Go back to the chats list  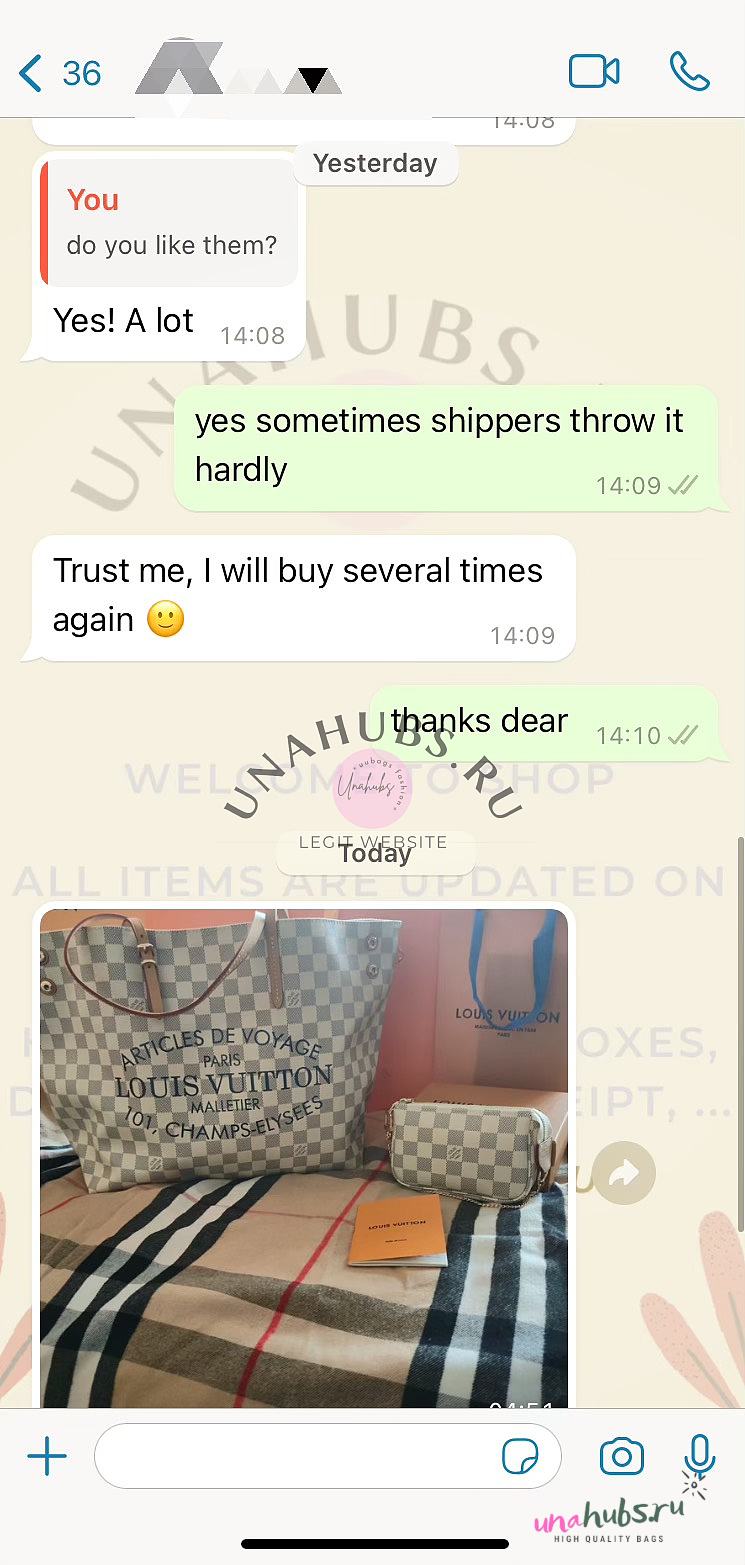pyautogui.click(x=59, y=73)
